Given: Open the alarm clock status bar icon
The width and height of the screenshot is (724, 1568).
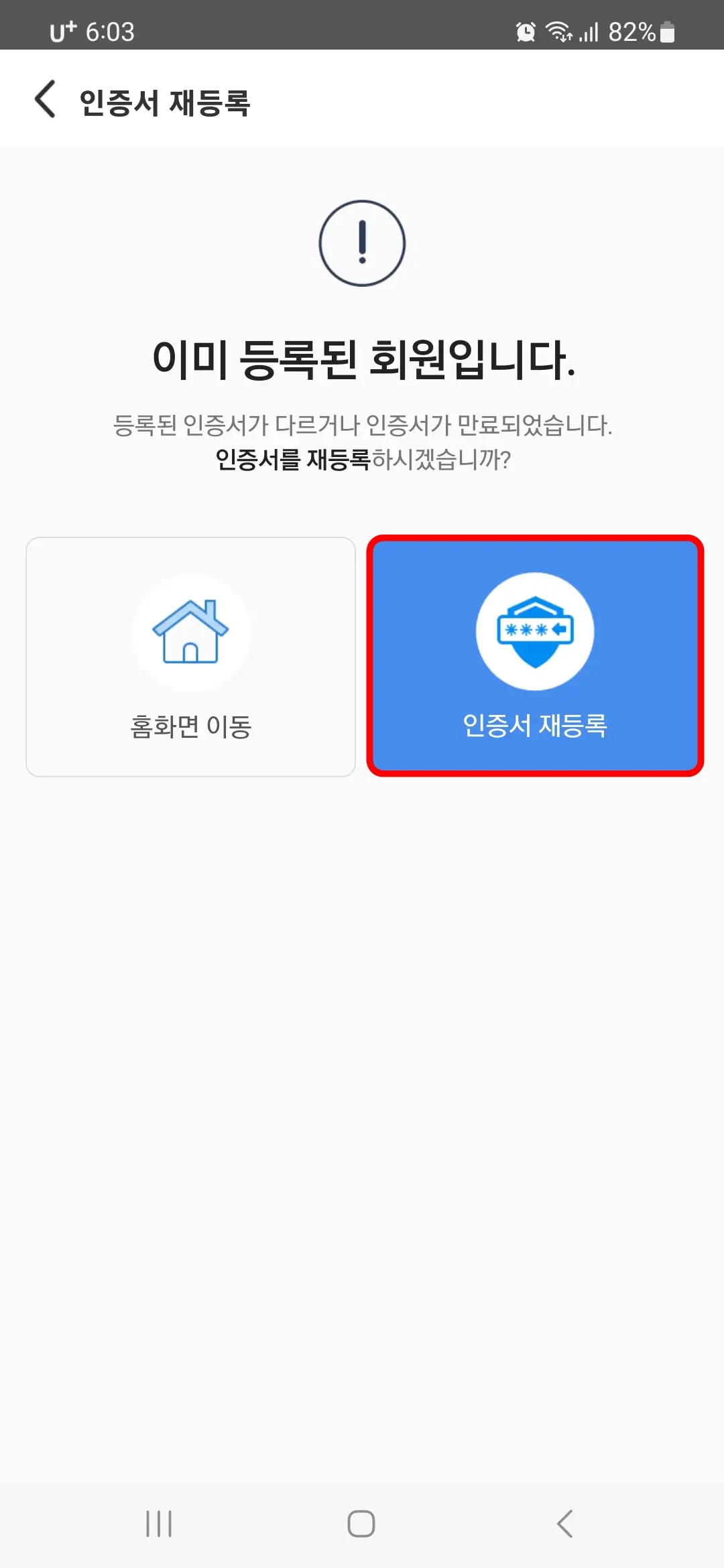Looking at the screenshot, I should (526, 31).
